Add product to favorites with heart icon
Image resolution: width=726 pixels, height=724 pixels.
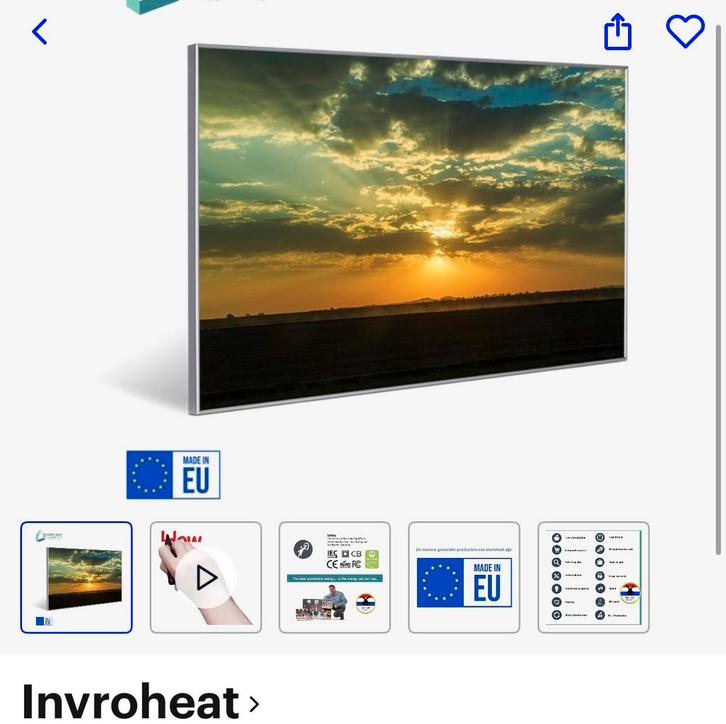click(x=685, y=32)
